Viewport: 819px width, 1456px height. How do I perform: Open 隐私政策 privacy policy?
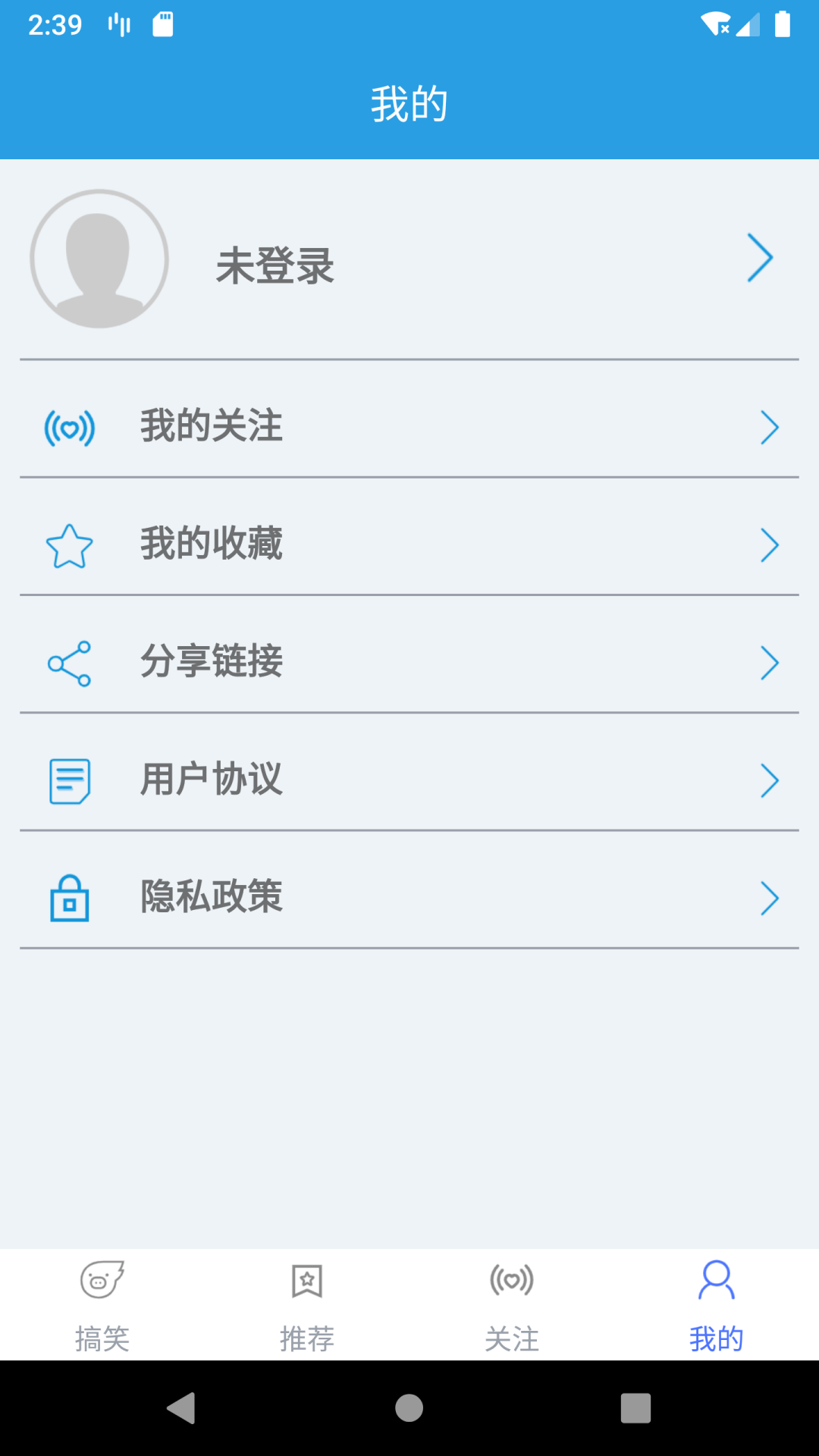point(409,896)
